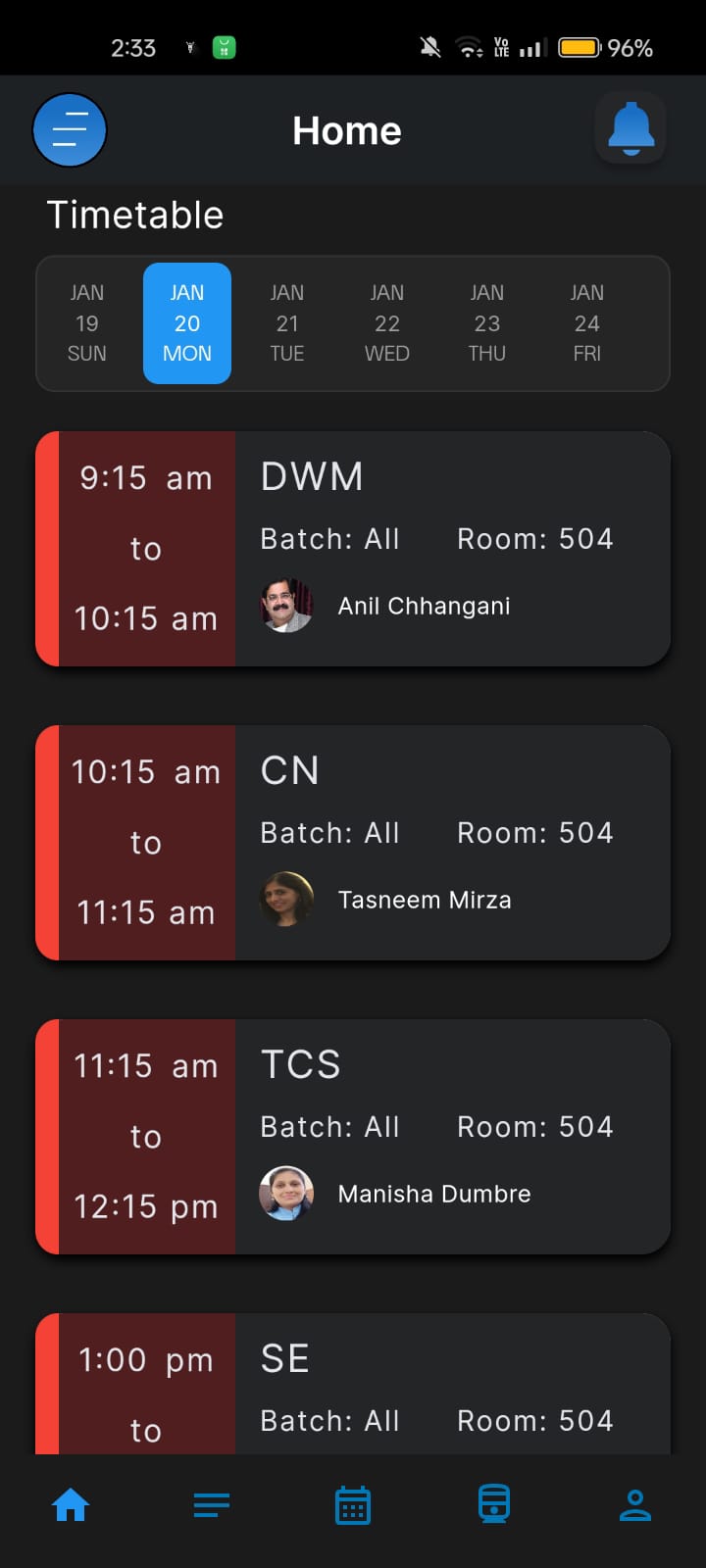View the TCS lecture details

pos(353,1137)
